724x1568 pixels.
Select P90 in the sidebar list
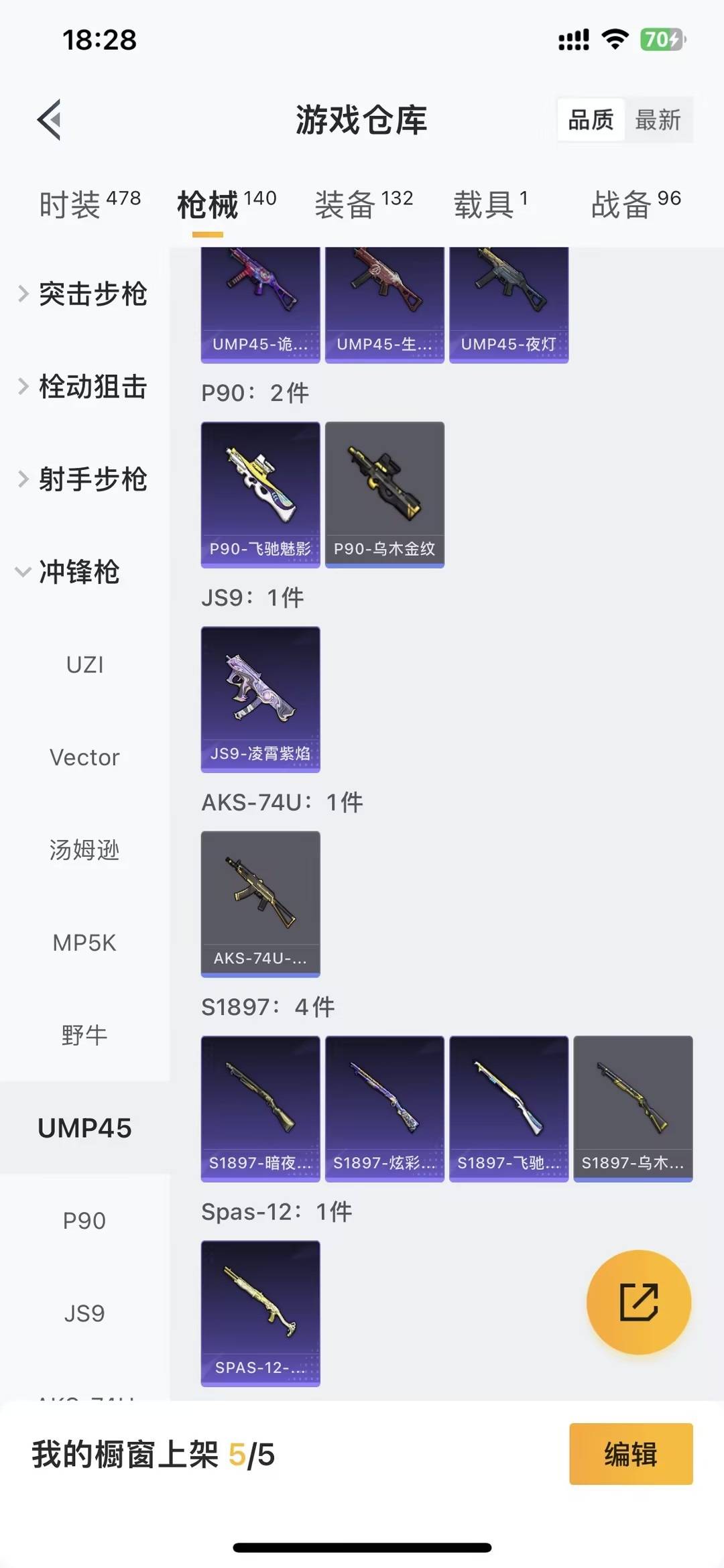tap(84, 1220)
